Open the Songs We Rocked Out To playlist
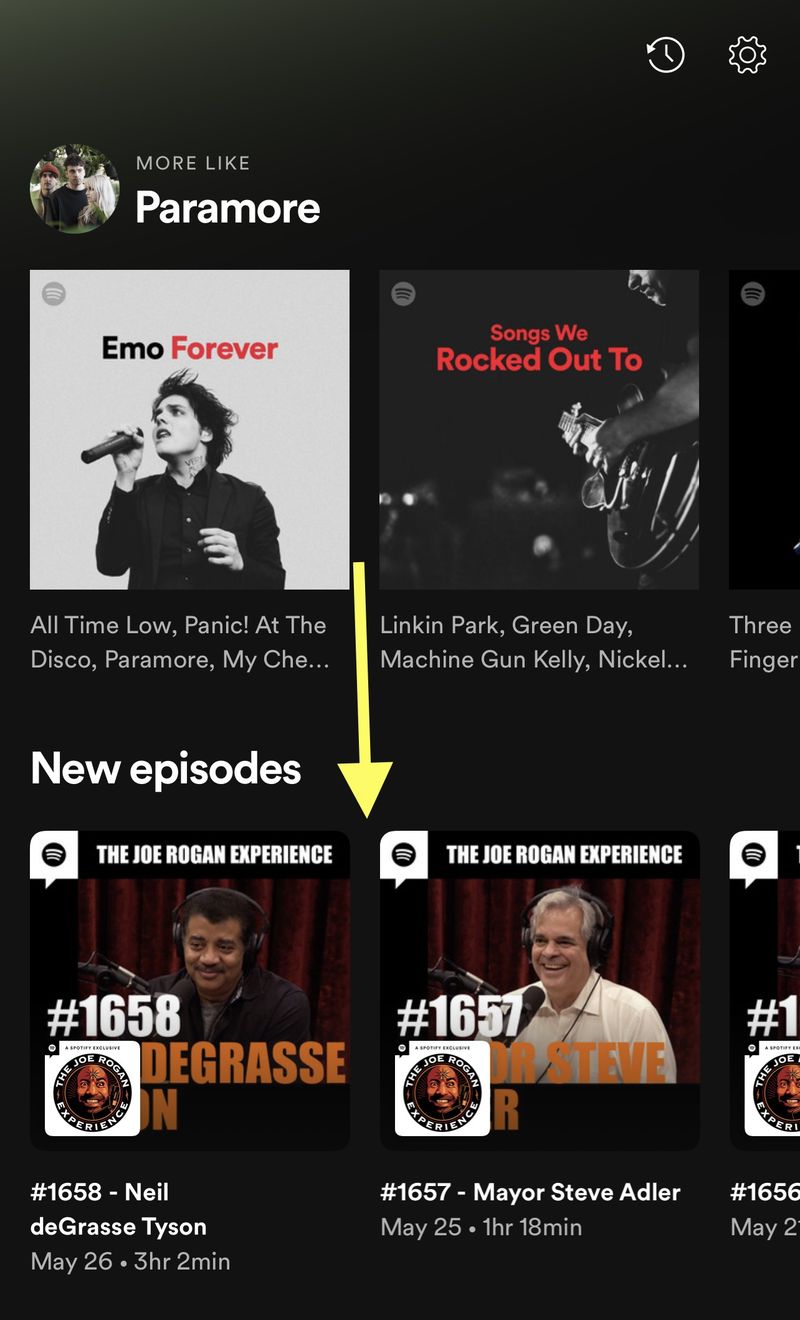800x1320 pixels. (539, 430)
